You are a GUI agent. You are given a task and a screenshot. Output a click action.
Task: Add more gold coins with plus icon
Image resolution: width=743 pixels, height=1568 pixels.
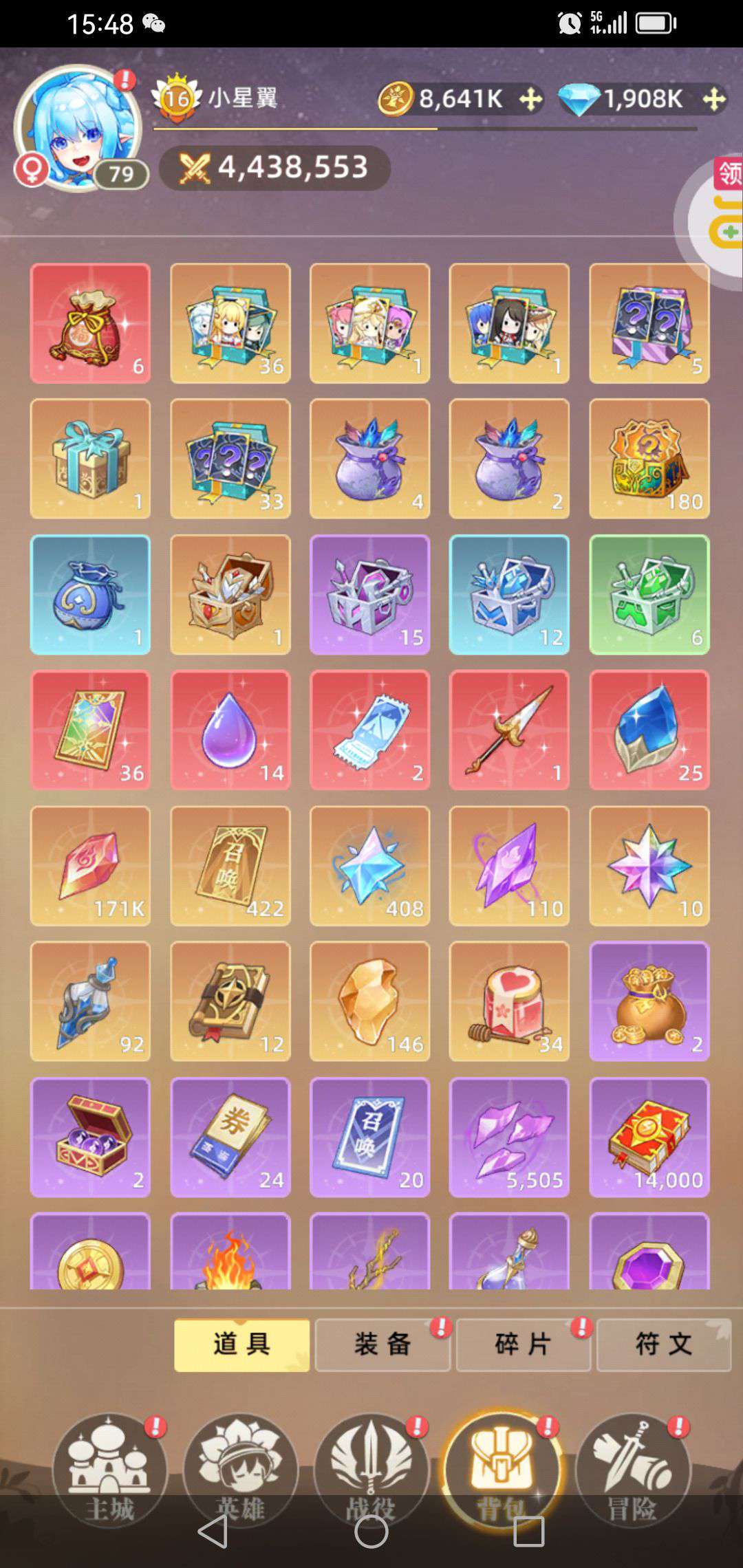click(x=530, y=100)
